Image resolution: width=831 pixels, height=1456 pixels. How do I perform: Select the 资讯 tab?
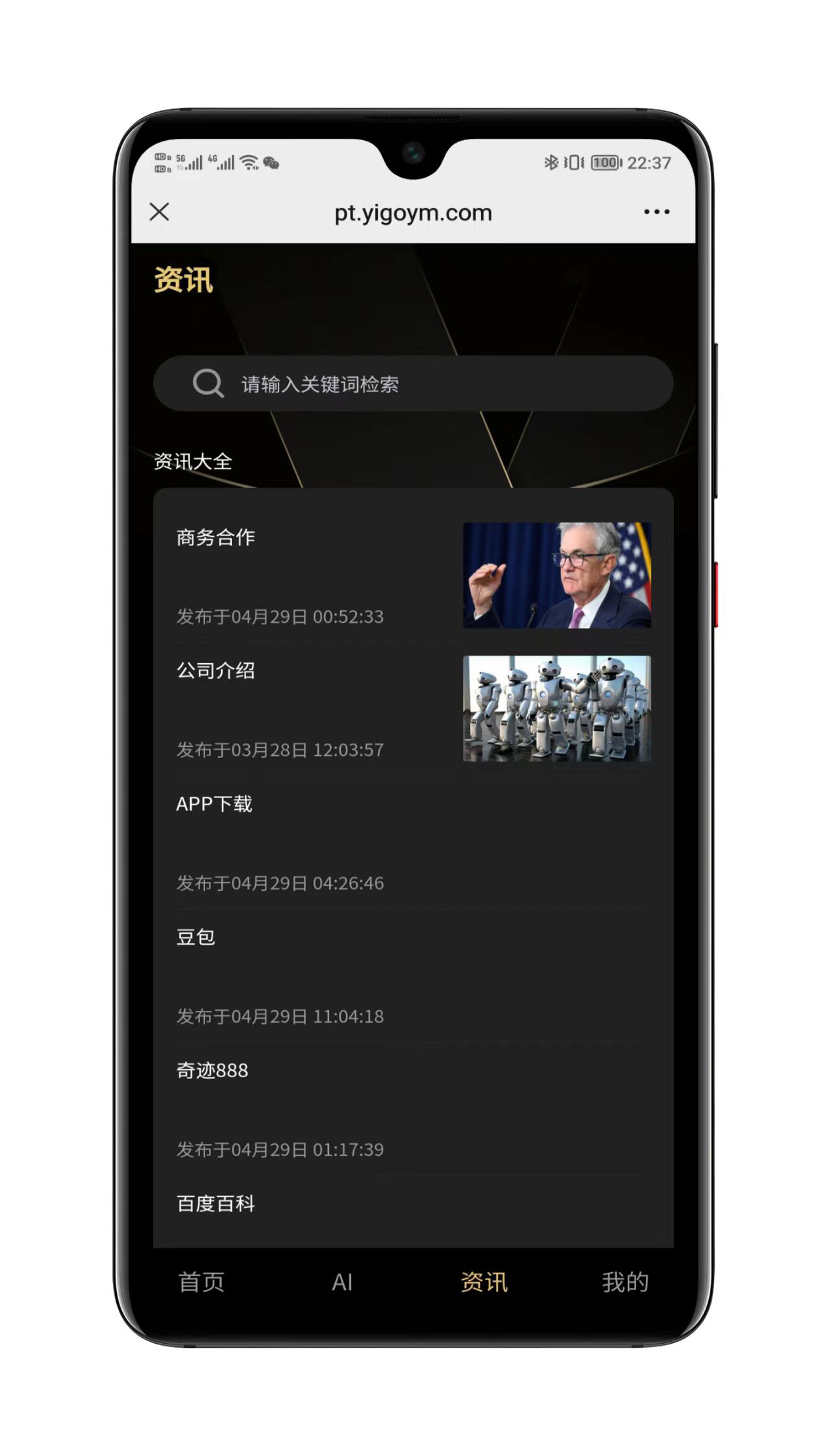click(x=484, y=1282)
